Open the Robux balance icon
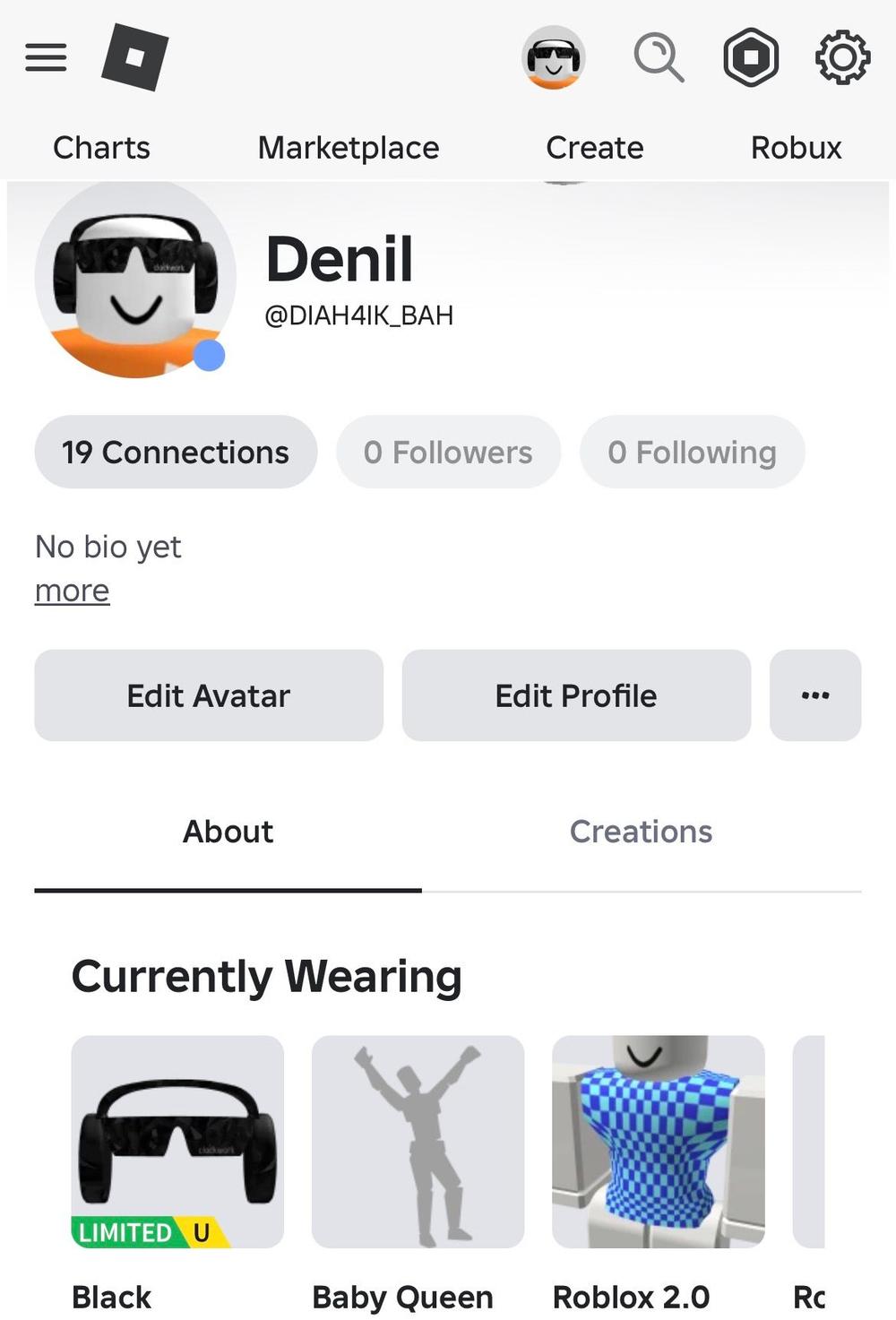896x1320 pixels. click(x=751, y=57)
